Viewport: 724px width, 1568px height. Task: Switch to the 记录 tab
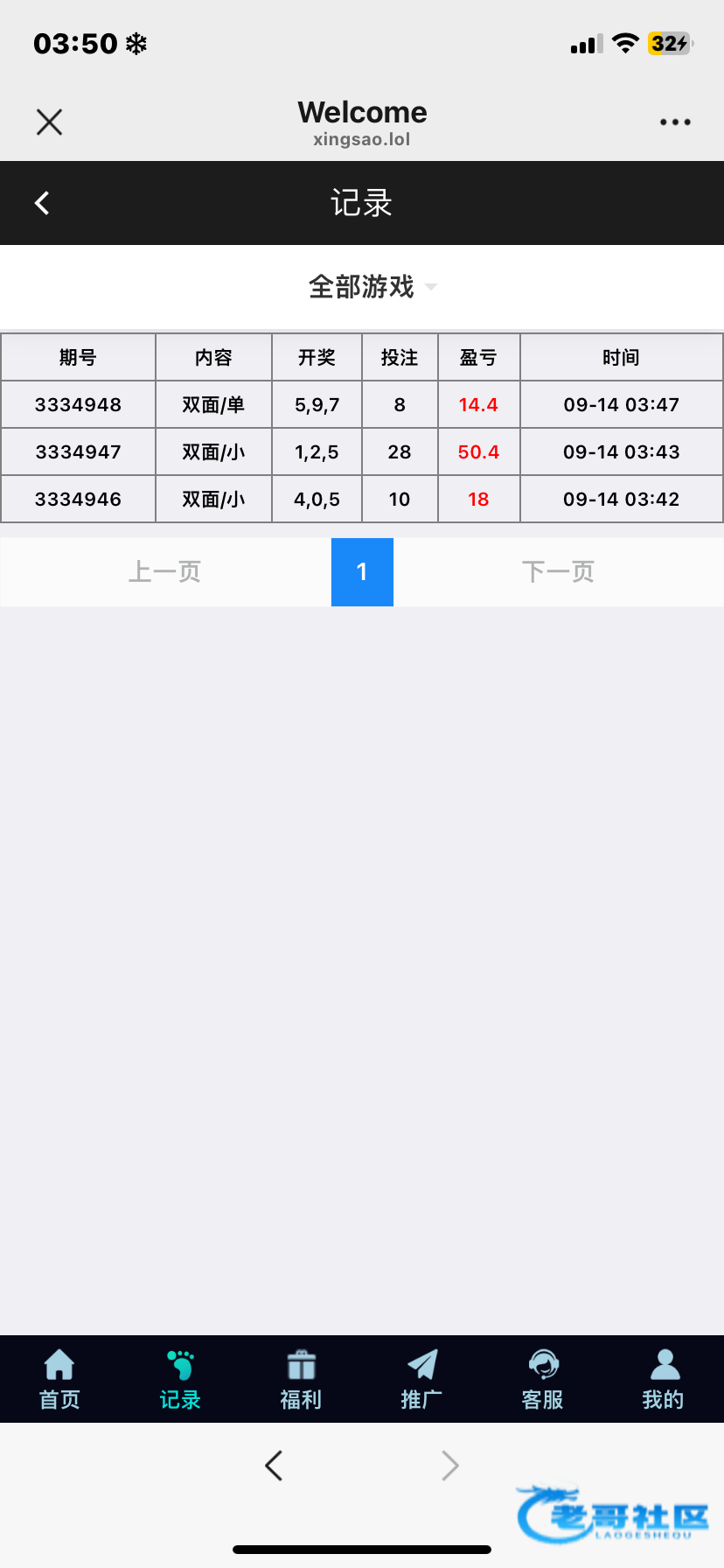(180, 1379)
